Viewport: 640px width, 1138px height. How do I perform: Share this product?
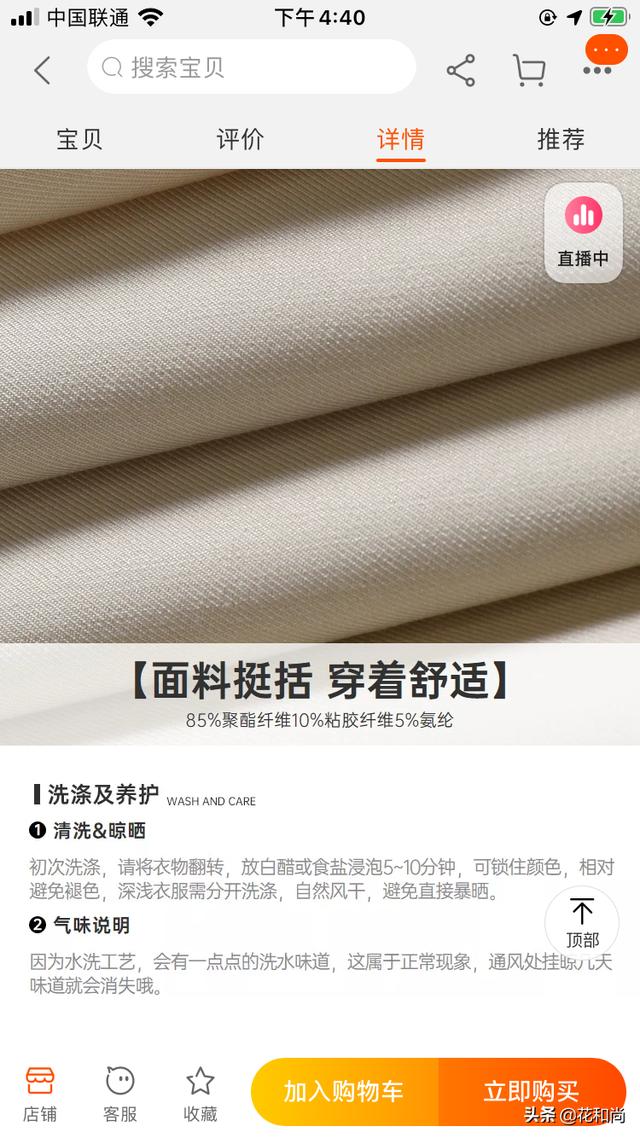pyautogui.click(x=460, y=70)
